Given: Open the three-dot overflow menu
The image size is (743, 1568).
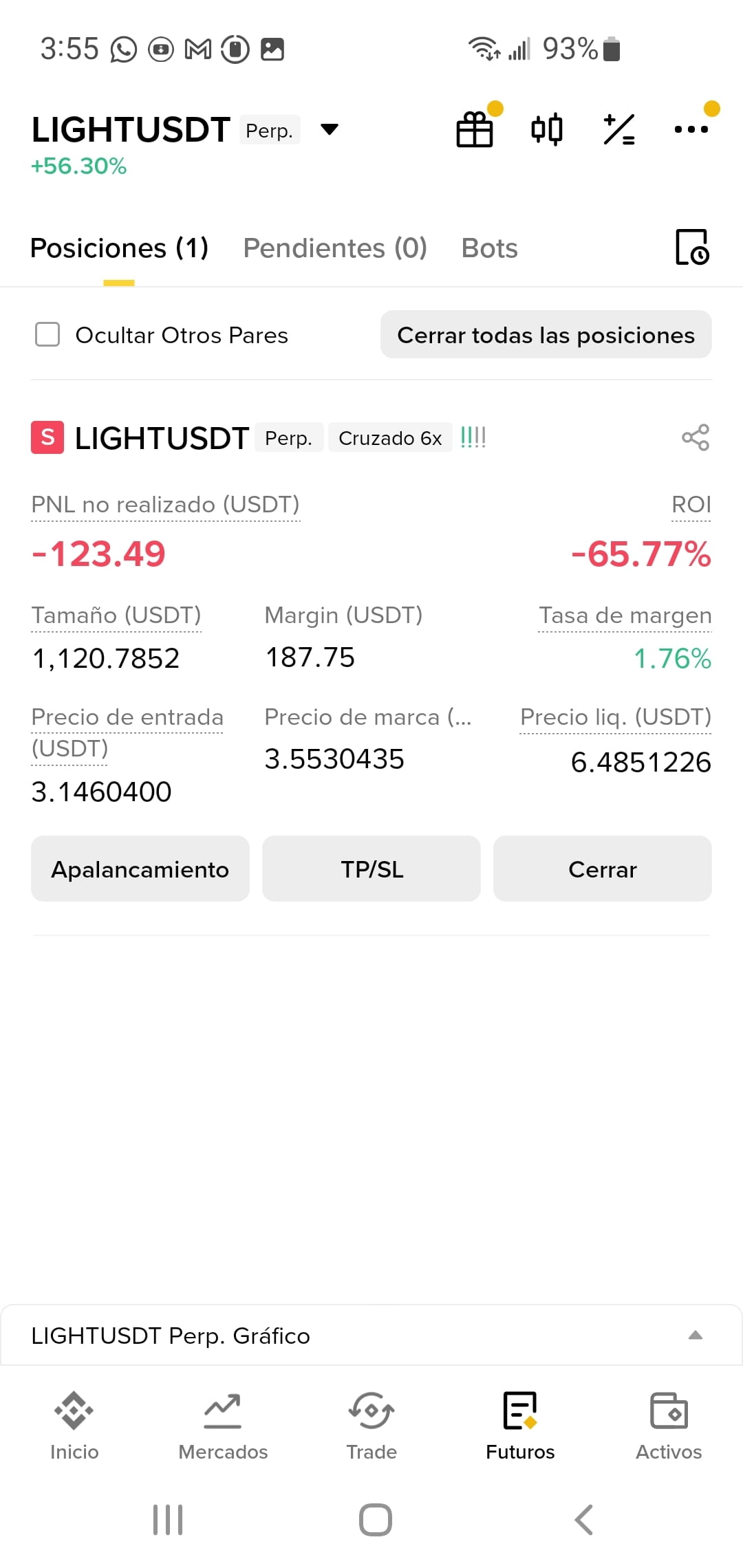Looking at the screenshot, I should click(691, 129).
